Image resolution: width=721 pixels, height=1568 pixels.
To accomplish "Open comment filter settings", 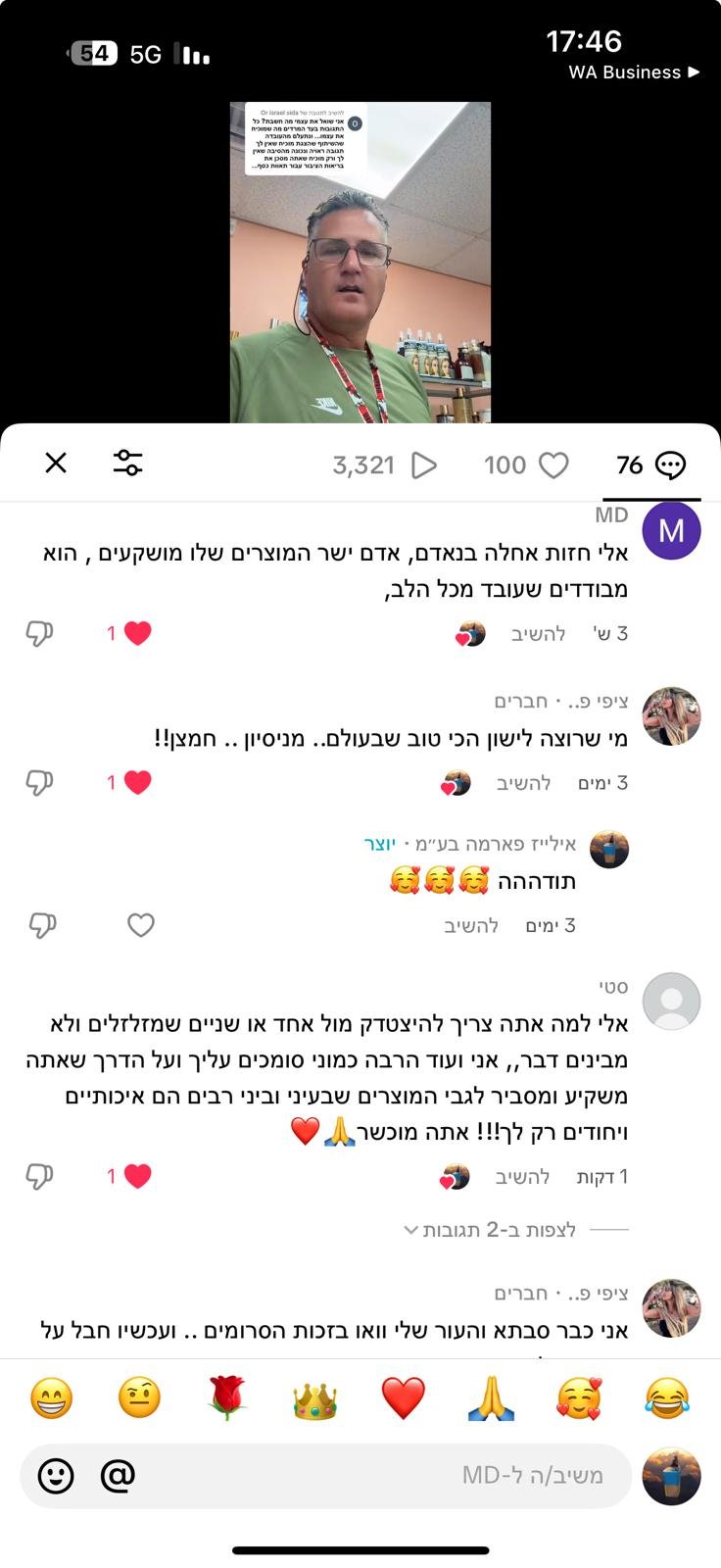I will tap(127, 464).
